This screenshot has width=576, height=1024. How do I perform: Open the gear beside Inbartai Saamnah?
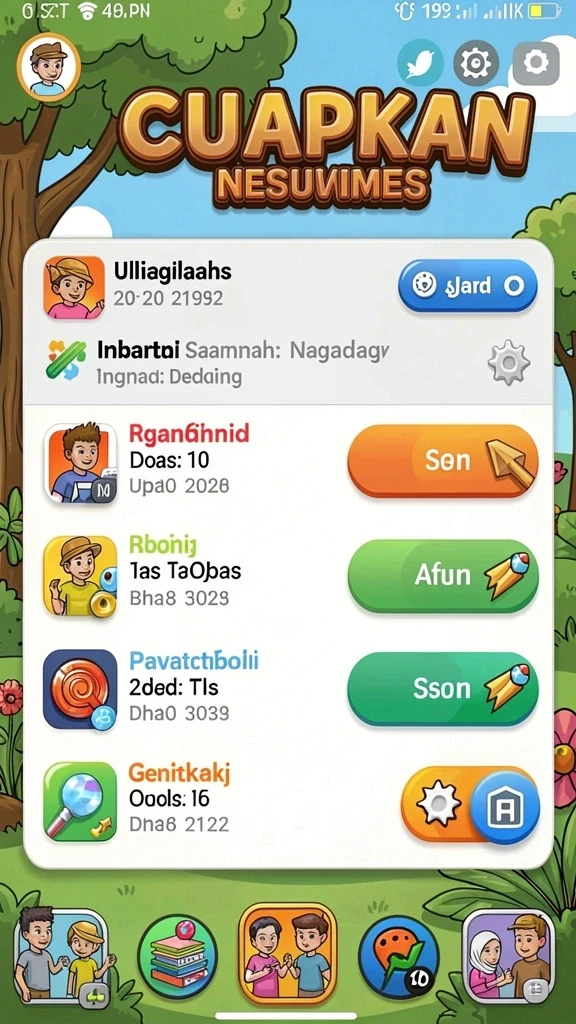(x=509, y=361)
